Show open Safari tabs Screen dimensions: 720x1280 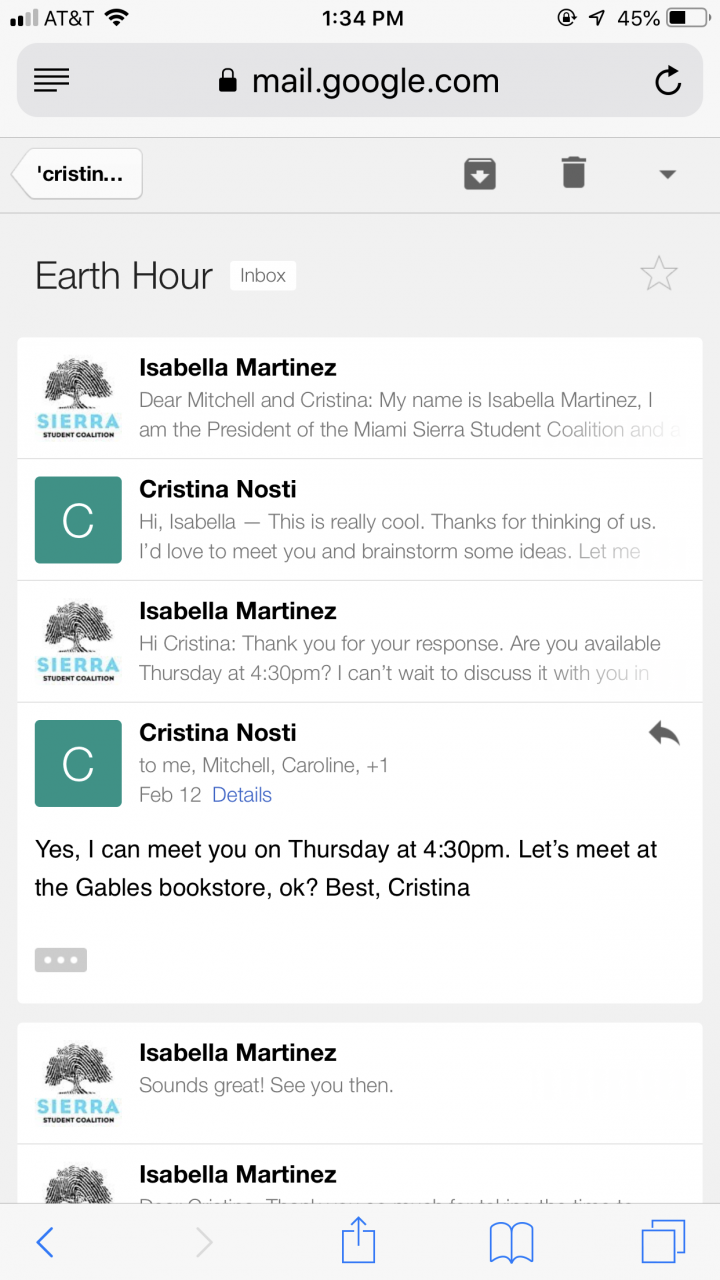point(664,1242)
